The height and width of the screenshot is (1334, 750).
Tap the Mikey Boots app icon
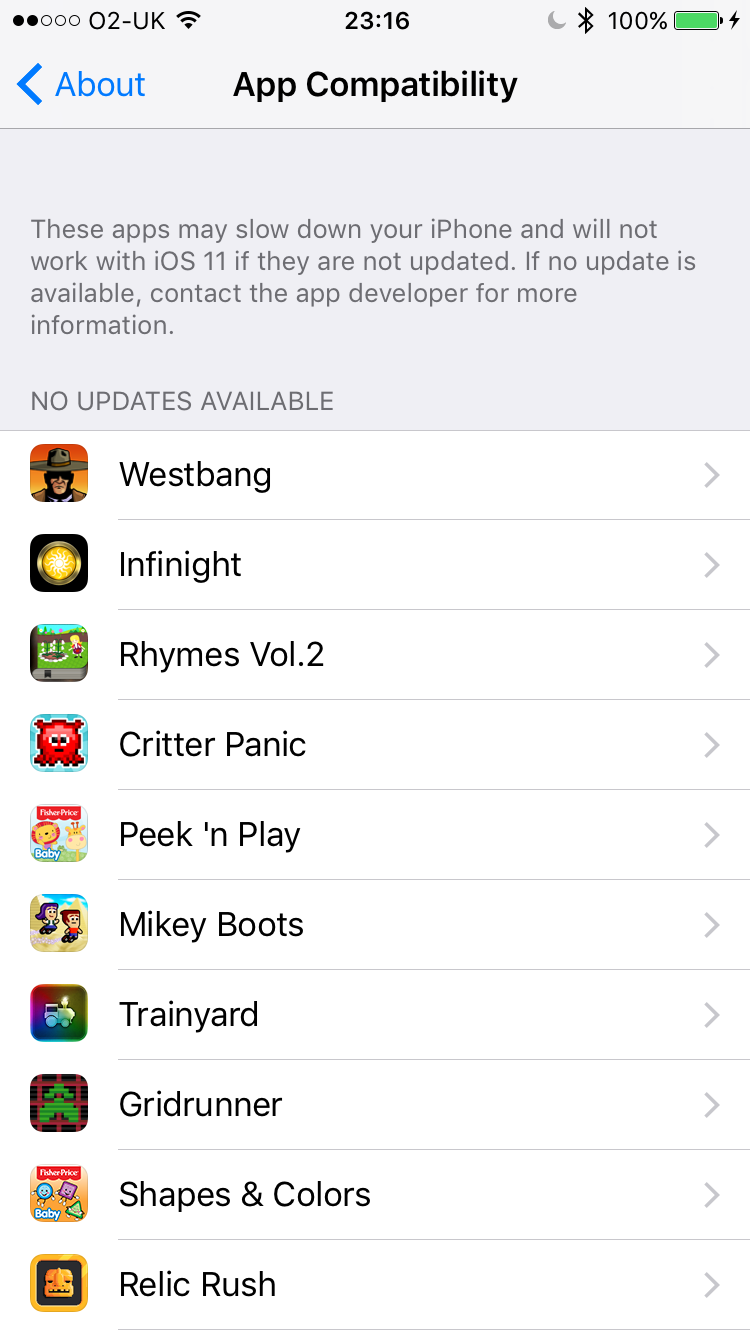click(58, 923)
